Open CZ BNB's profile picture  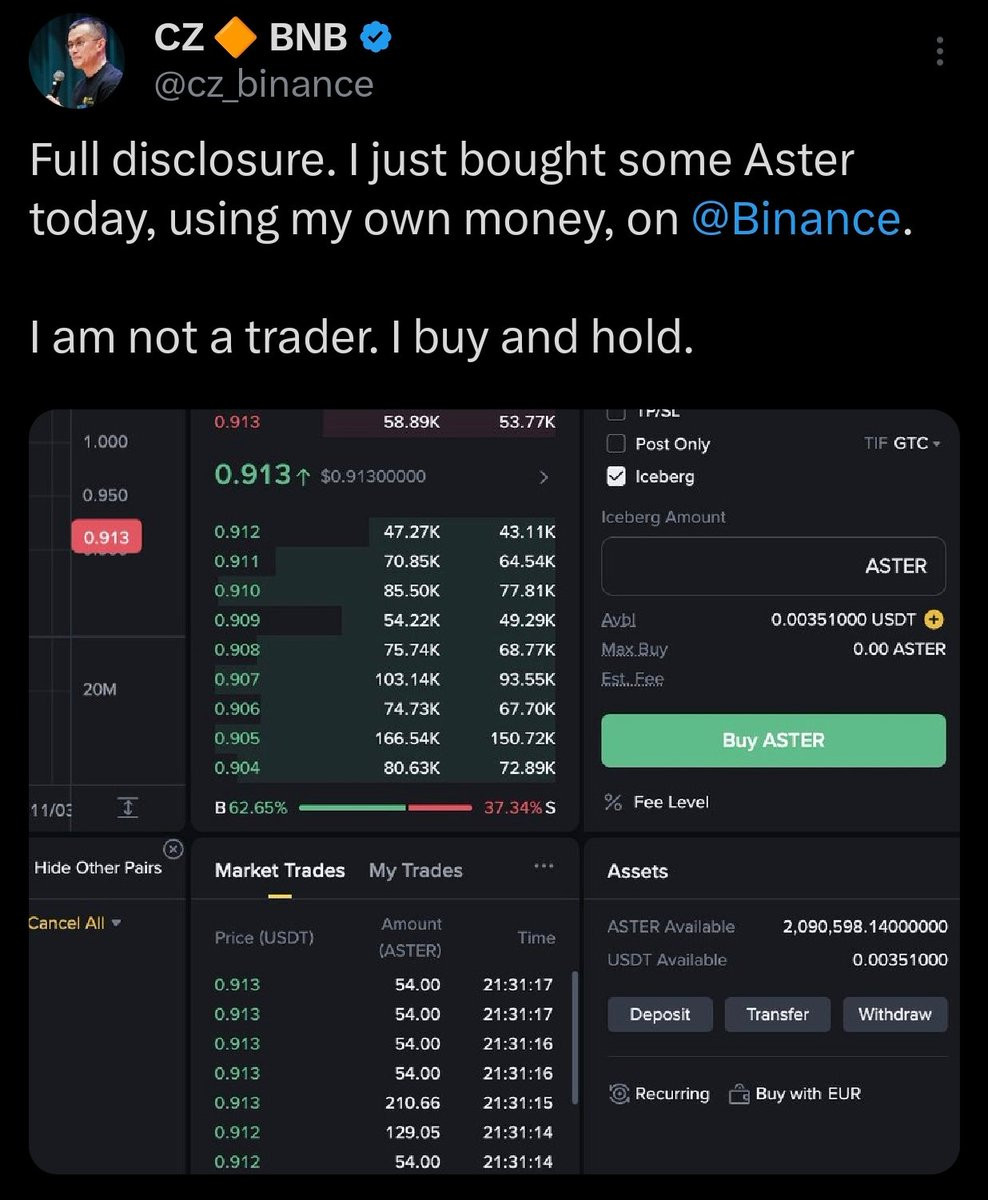click(77, 62)
